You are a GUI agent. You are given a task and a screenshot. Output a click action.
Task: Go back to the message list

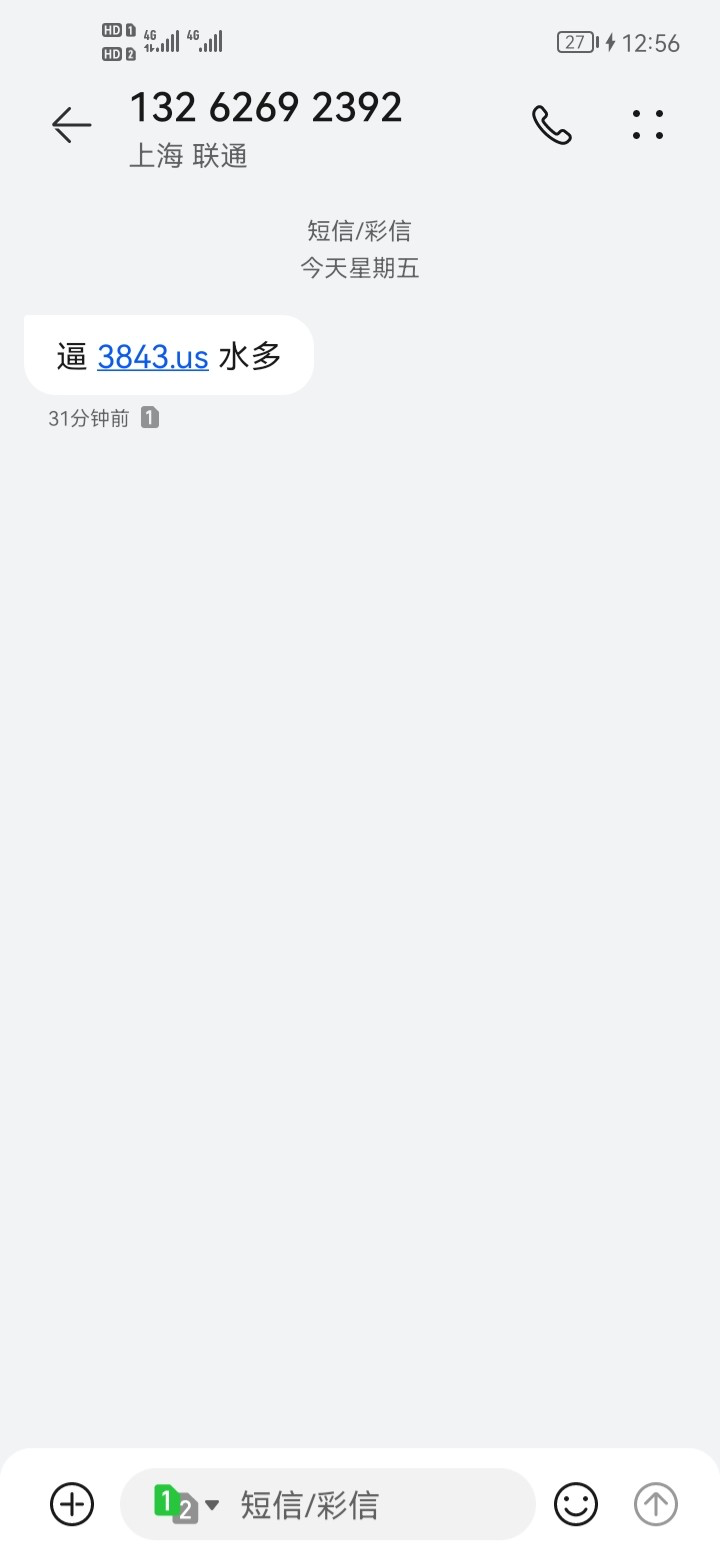71,125
